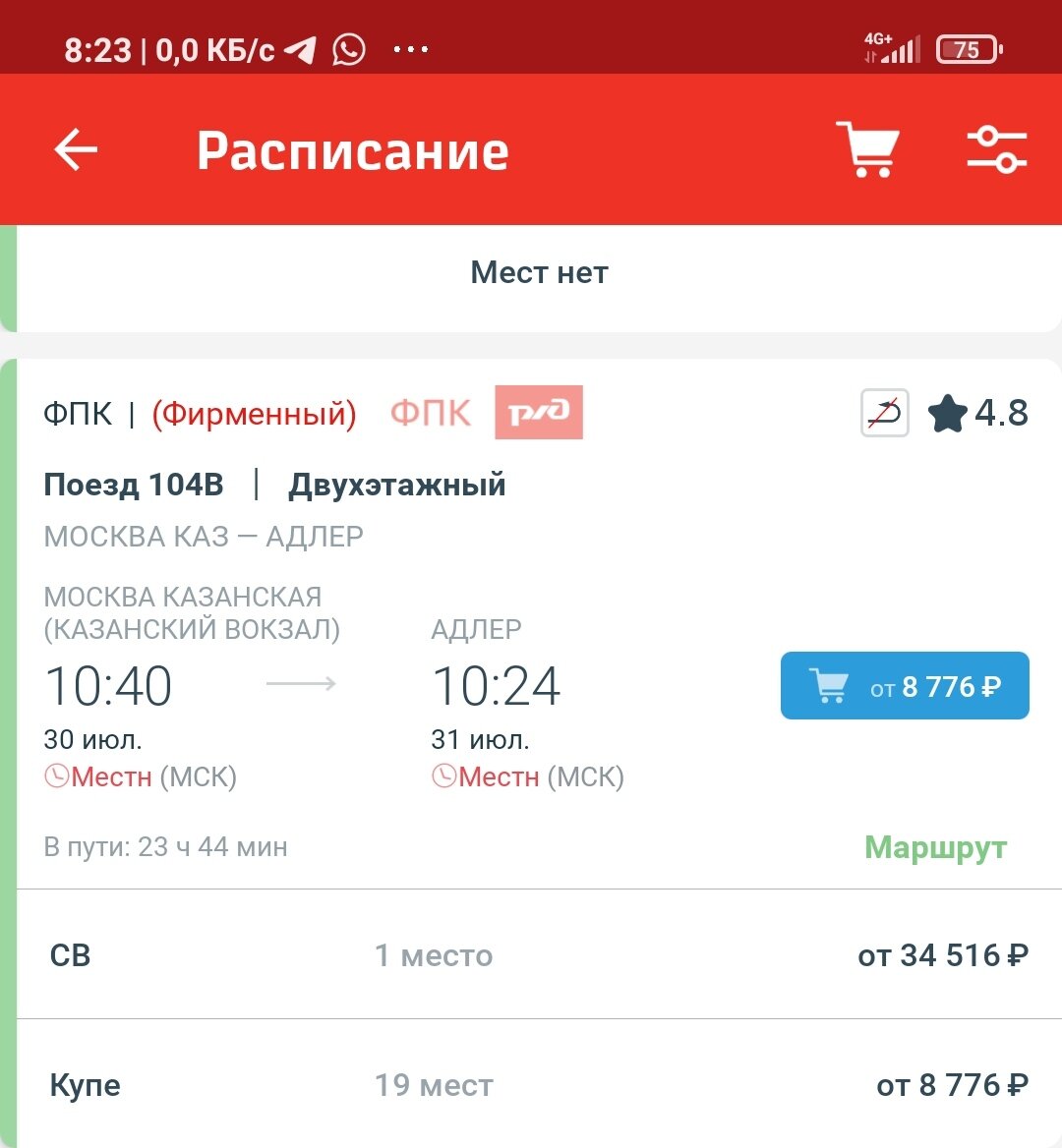The height and width of the screenshot is (1148, 1062).
Task: Tap the blue buy button showing от 8 776 ₽
Action: click(x=904, y=685)
